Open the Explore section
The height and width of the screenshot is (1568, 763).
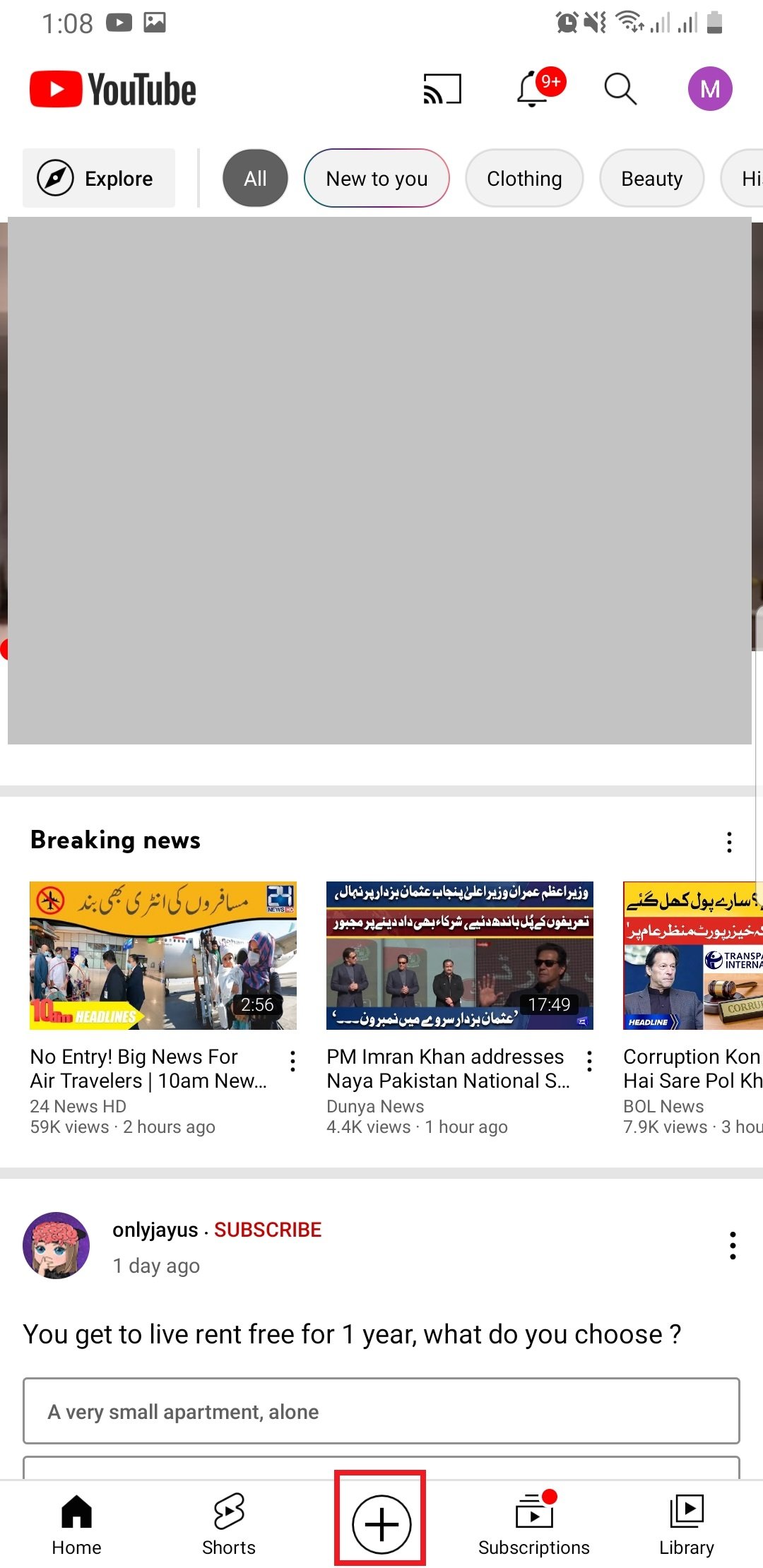99,179
